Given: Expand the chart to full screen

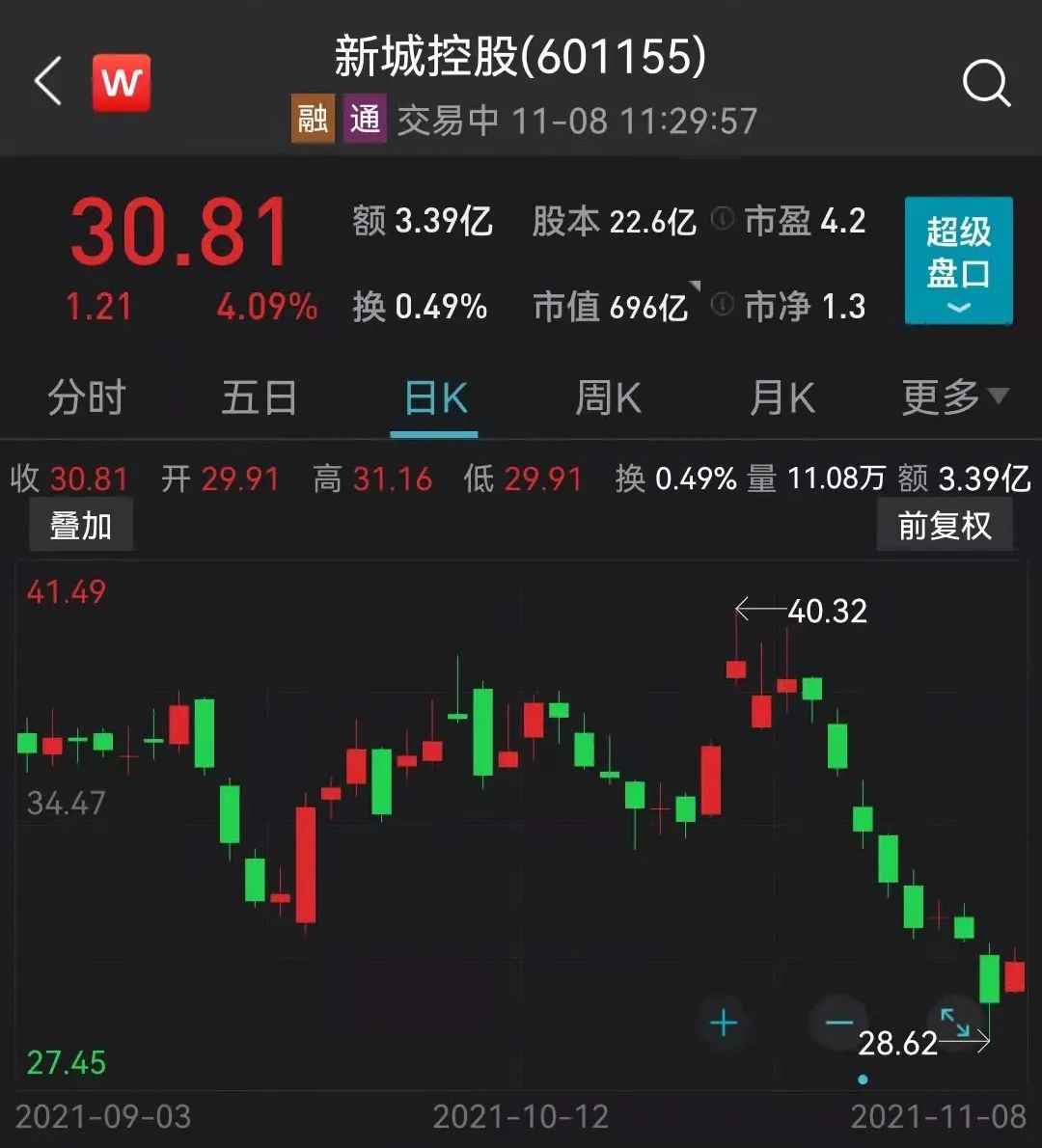Looking at the screenshot, I should pyautogui.click(x=955, y=1023).
